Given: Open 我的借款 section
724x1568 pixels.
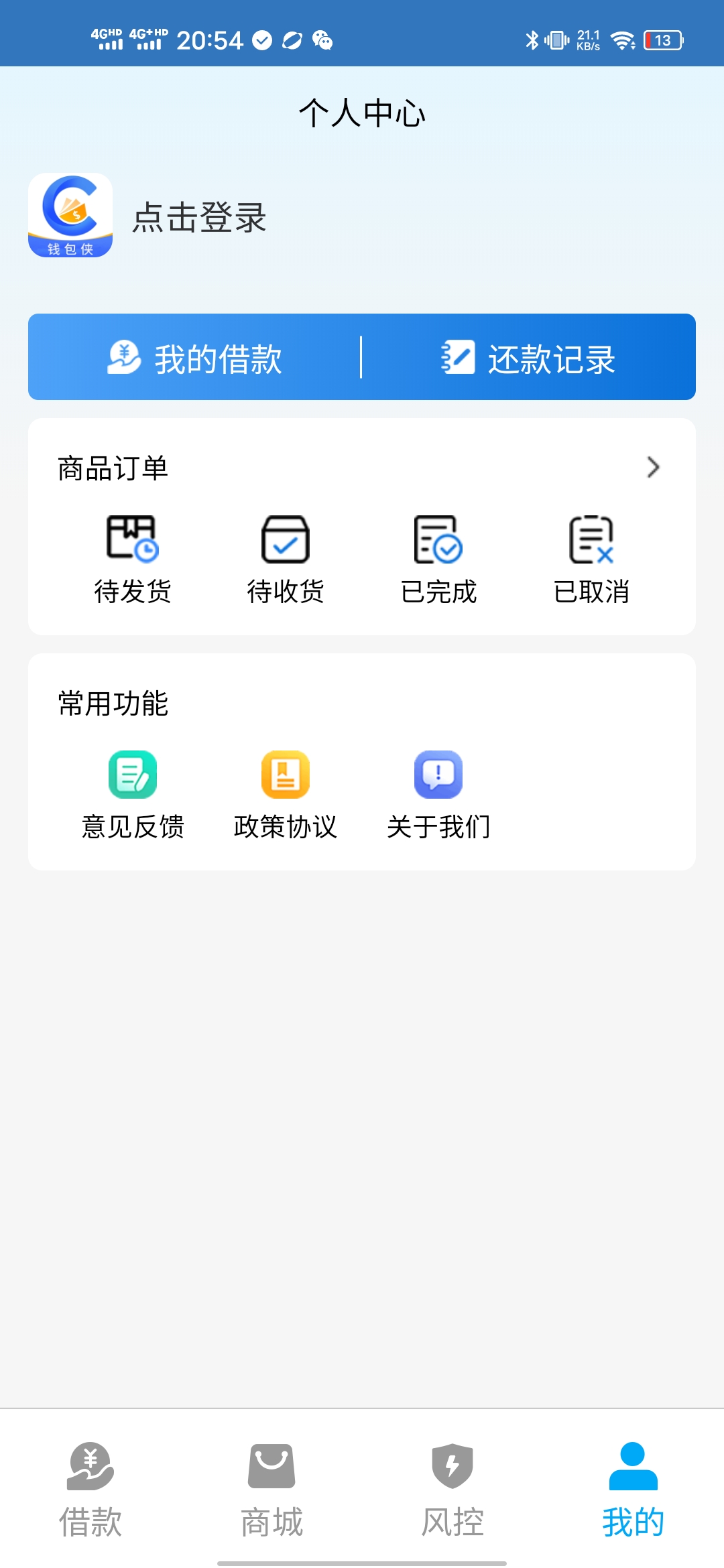Looking at the screenshot, I should (x=195, y=358).
